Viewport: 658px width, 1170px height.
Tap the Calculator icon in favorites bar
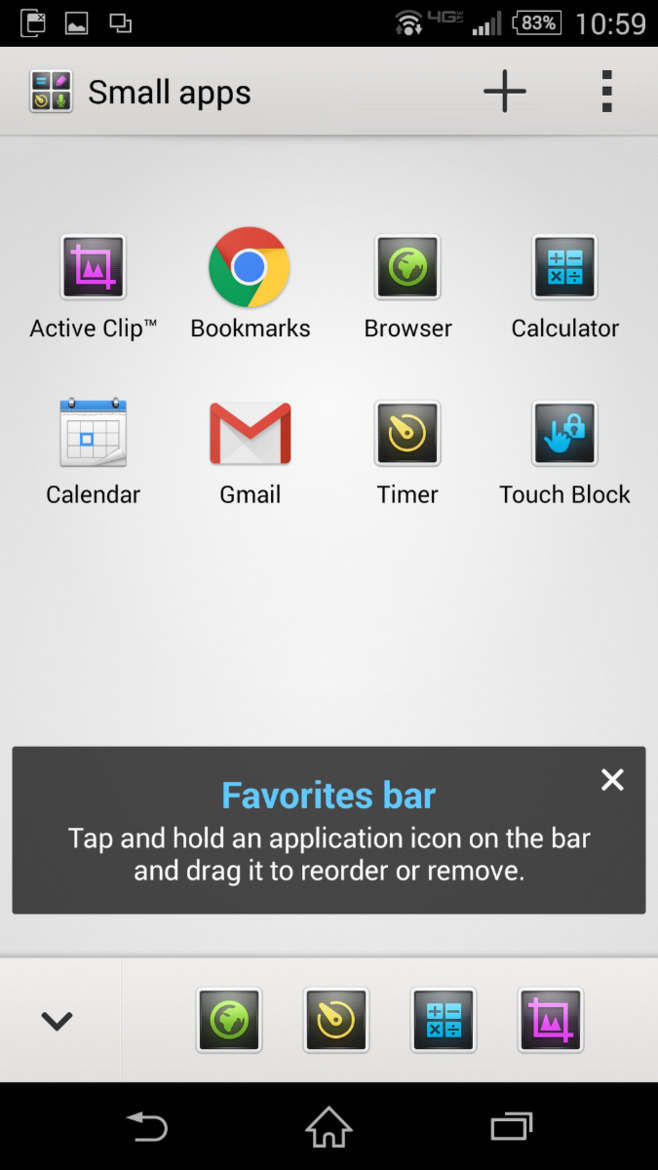tap(443, 1020)
